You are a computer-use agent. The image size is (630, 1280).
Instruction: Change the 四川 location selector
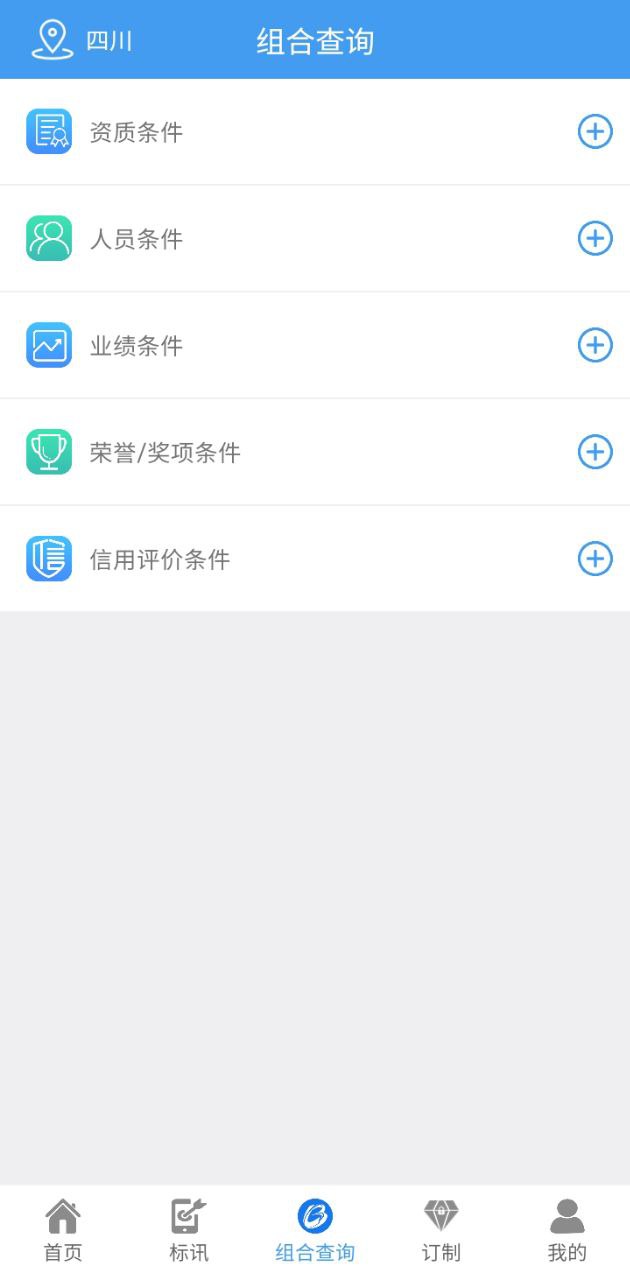click(82, 41)
